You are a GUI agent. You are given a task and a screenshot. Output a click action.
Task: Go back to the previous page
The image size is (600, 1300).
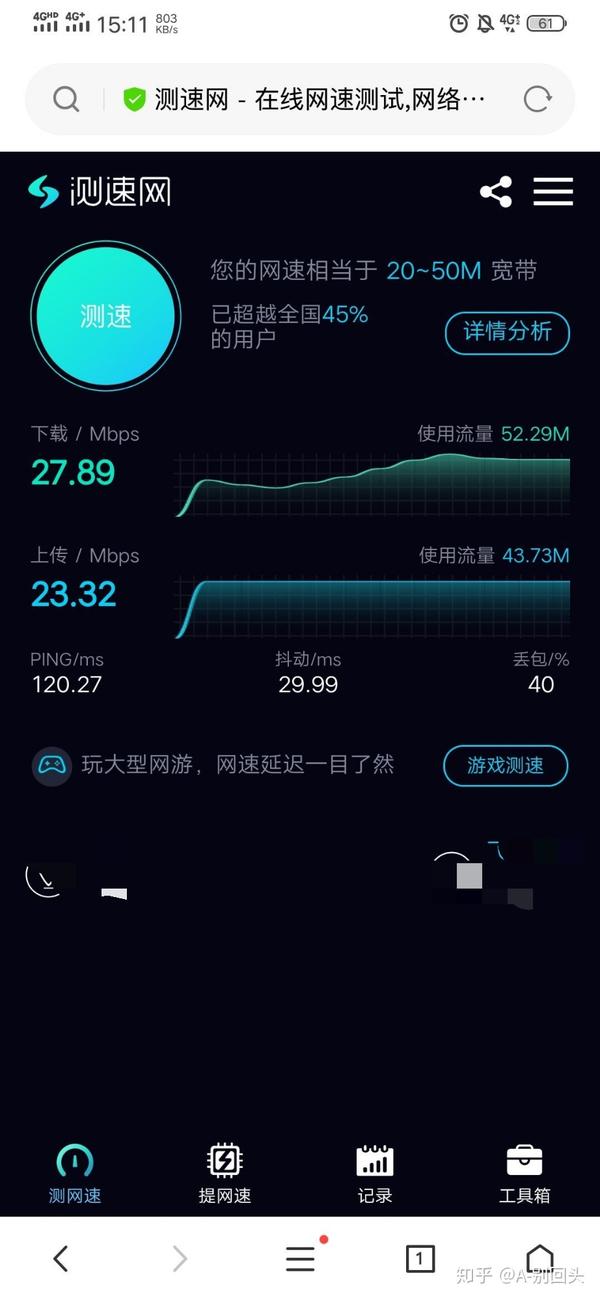coord(61,1258)
